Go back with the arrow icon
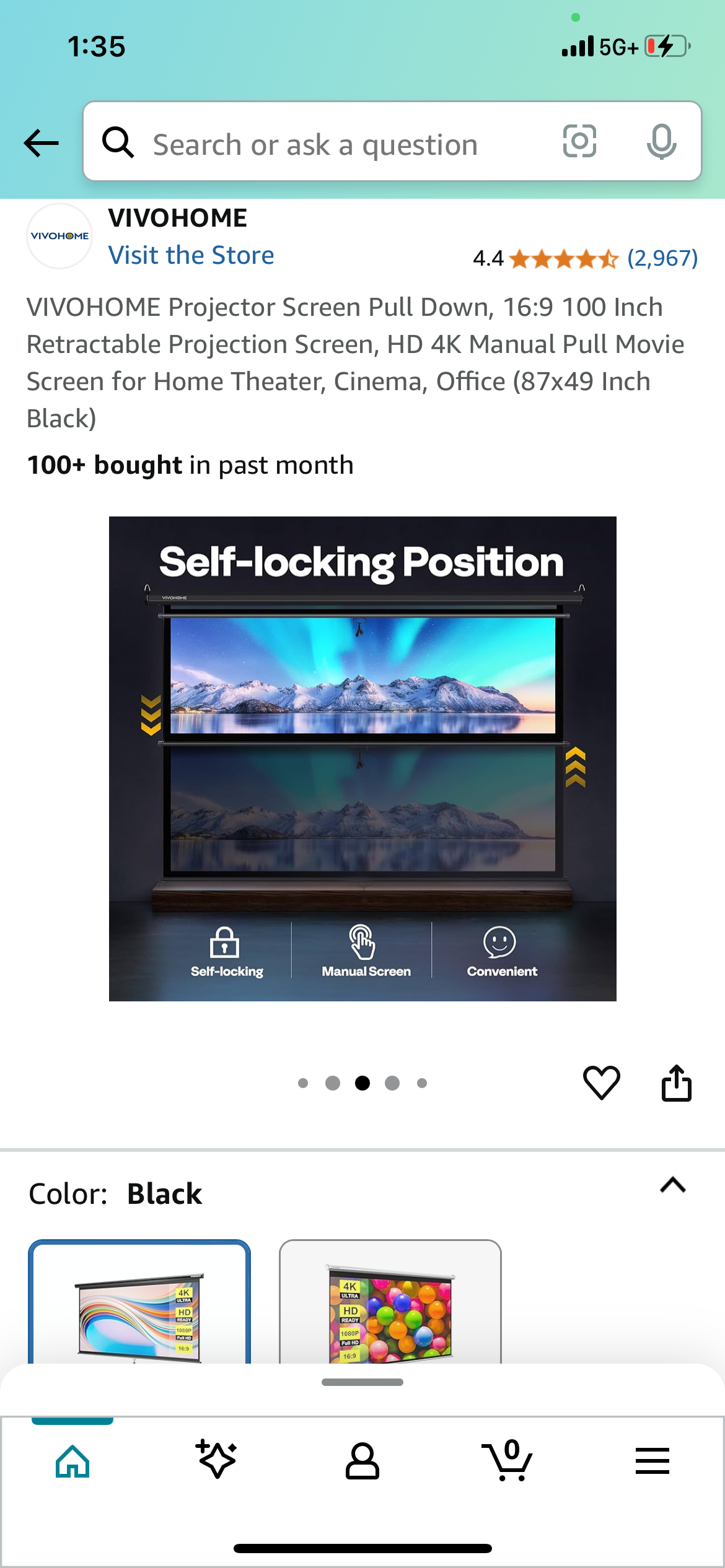The image size is (725, 1568). coord(41,143)
